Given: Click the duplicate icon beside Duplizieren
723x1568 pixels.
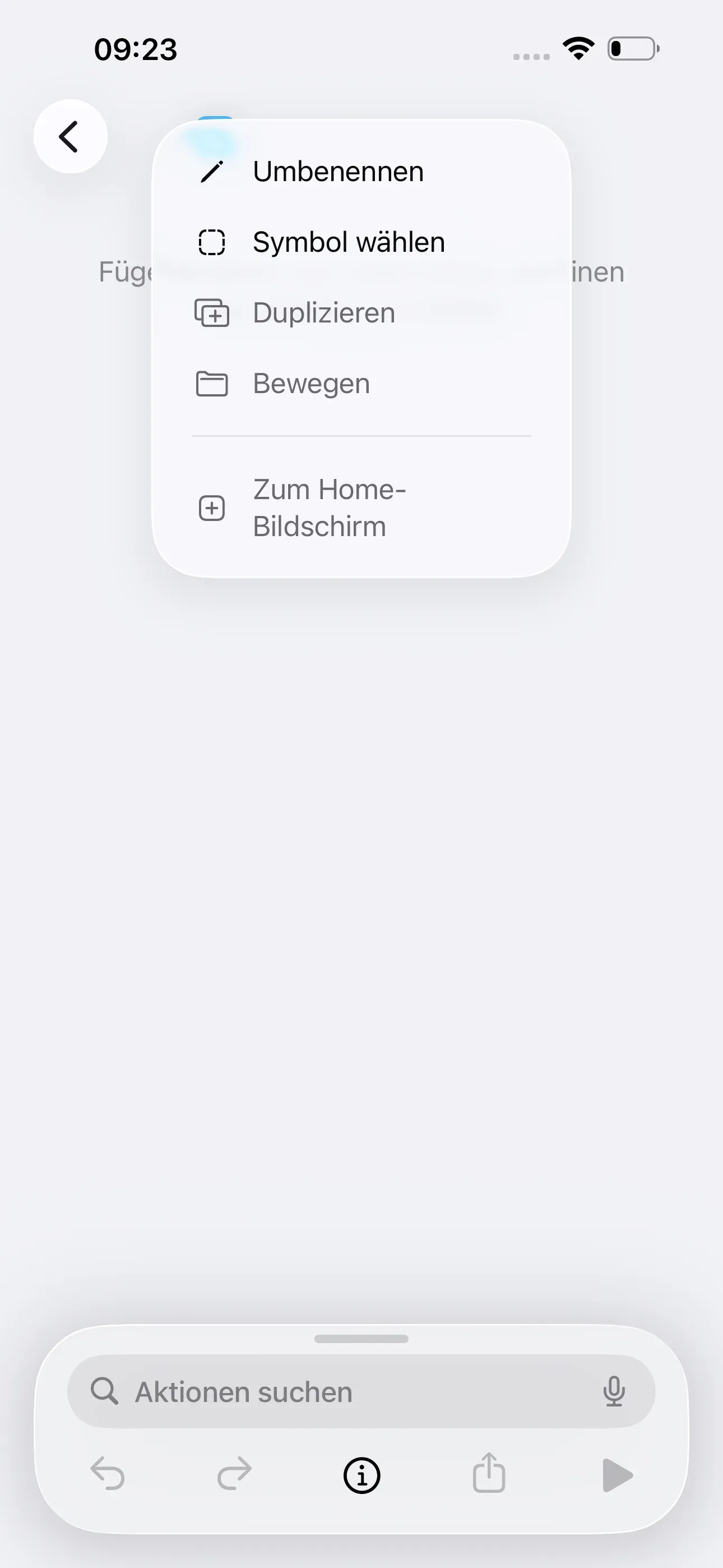Looking at the screenshot, I should point(211,312).
